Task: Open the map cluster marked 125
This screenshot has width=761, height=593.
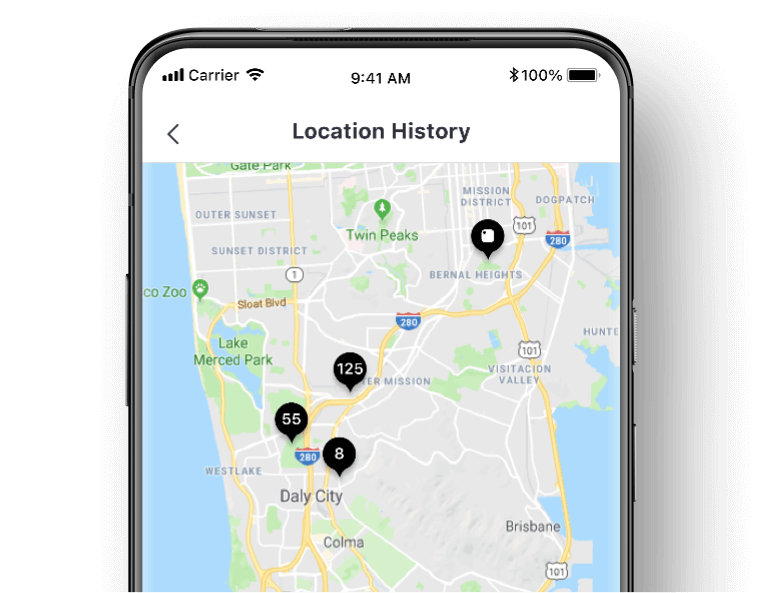Action: [349, 370]
